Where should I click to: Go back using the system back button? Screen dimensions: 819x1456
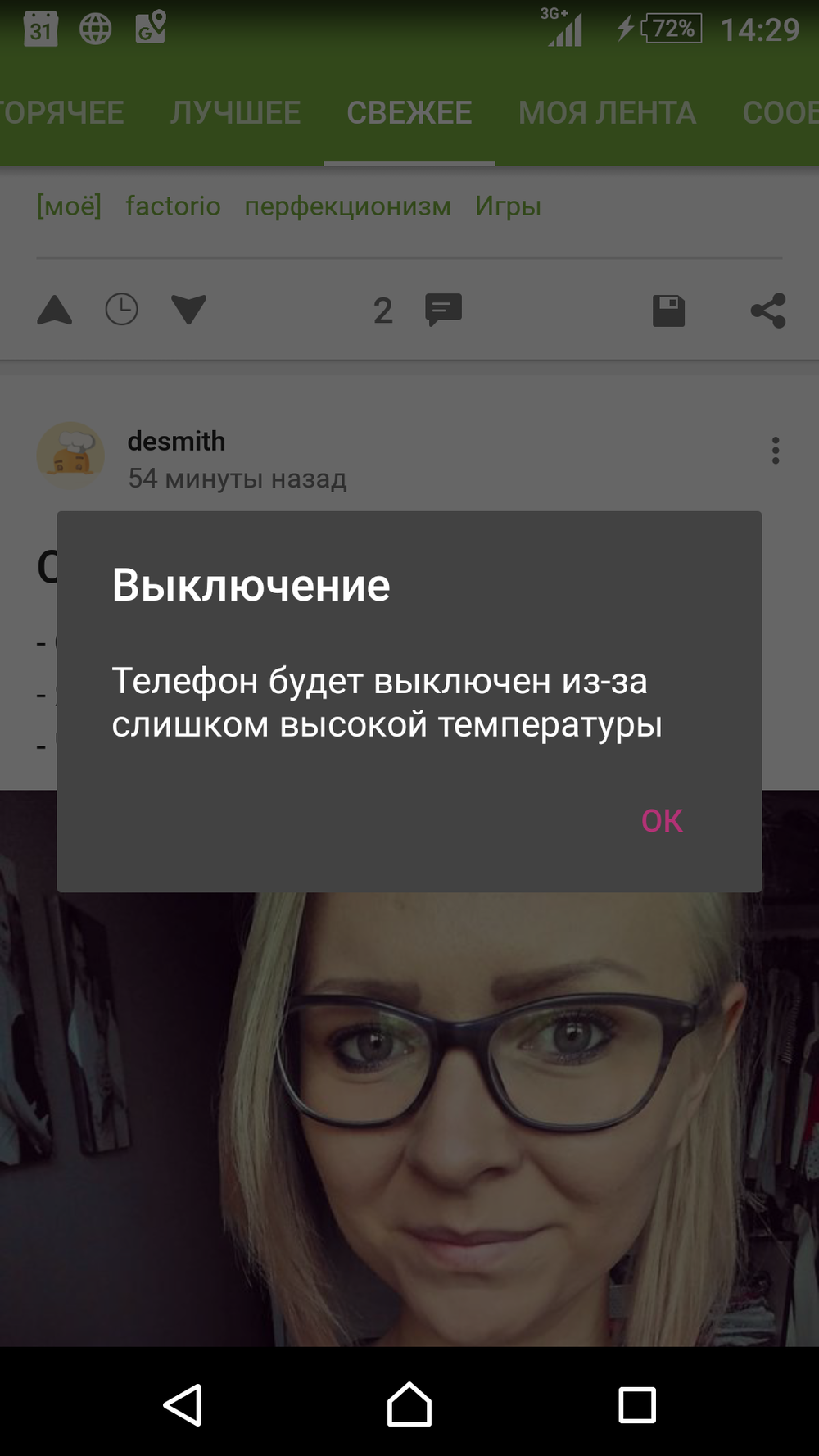point(183,1405)
